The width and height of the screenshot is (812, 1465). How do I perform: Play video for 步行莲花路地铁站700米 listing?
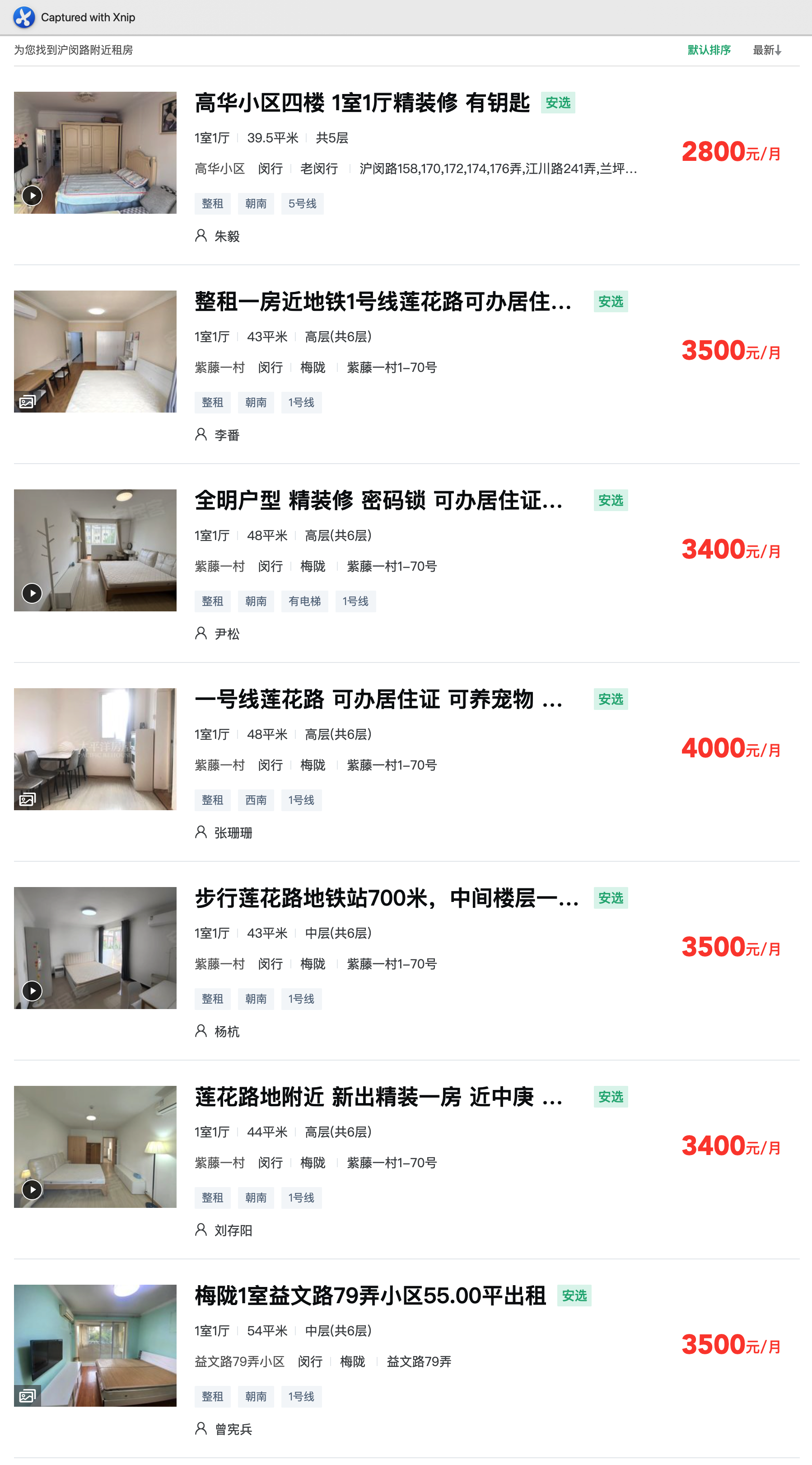tap(32, 991)
